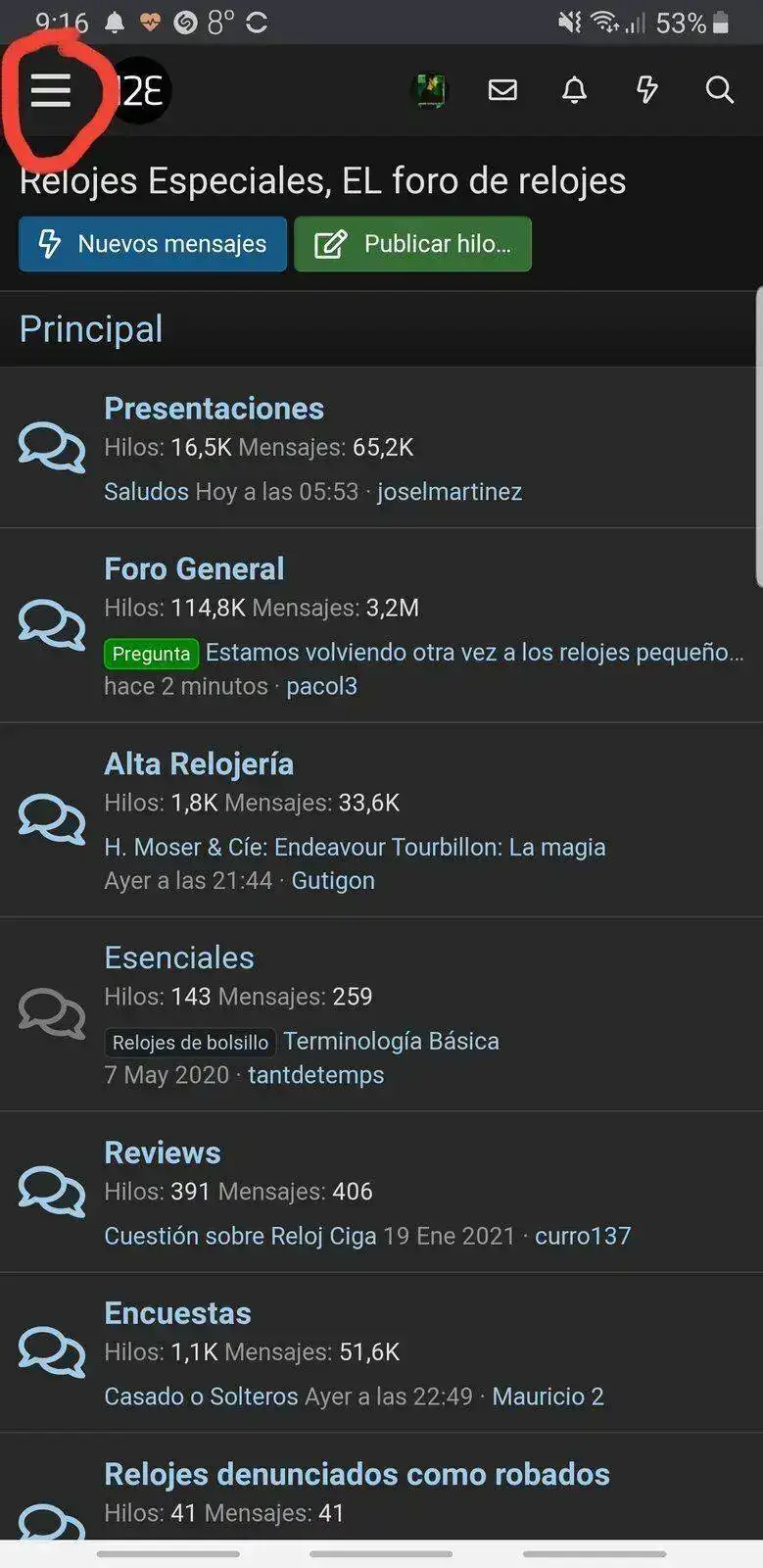
Task: Open the Alta Relojería forum
Action: tap(199, 763)
